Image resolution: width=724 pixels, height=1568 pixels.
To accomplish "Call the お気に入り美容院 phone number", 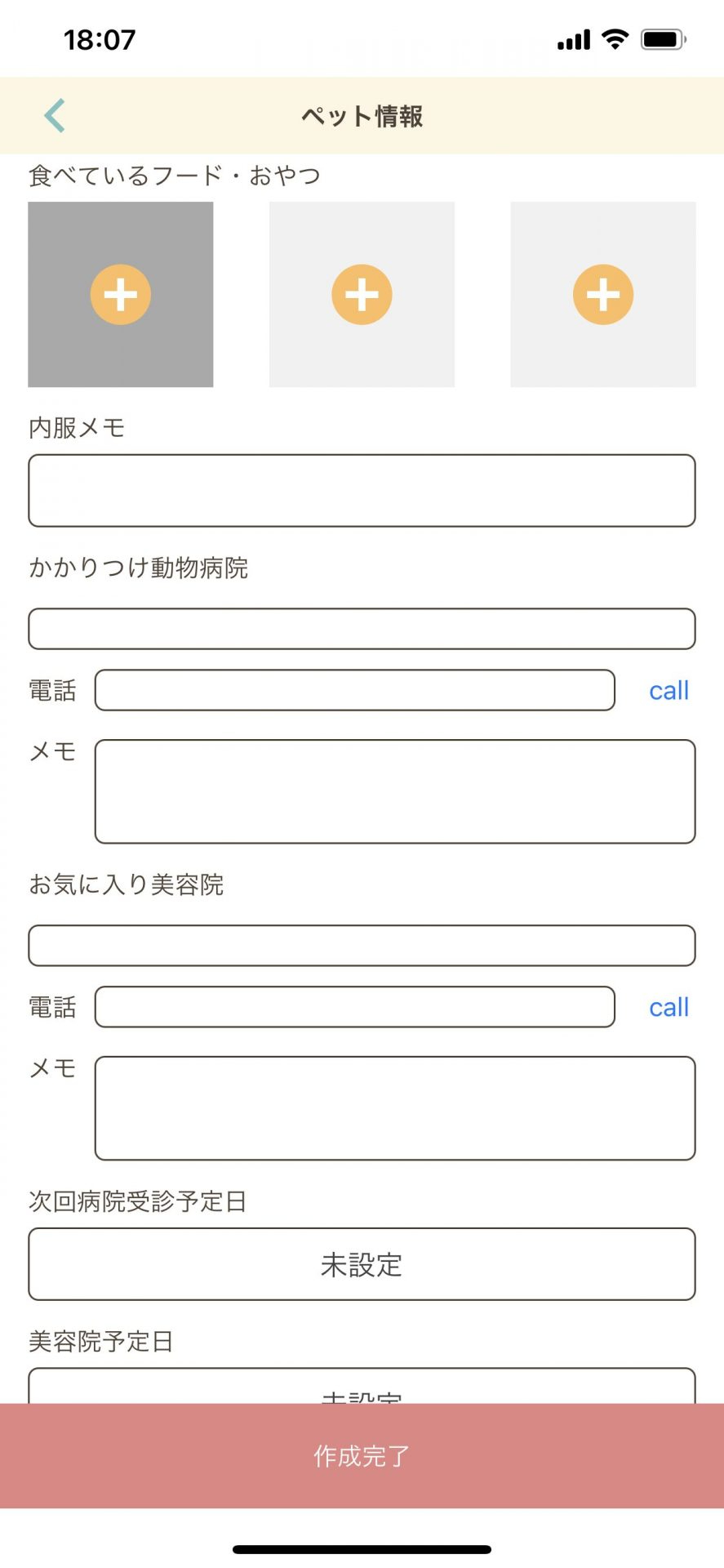I will 668,1007.
